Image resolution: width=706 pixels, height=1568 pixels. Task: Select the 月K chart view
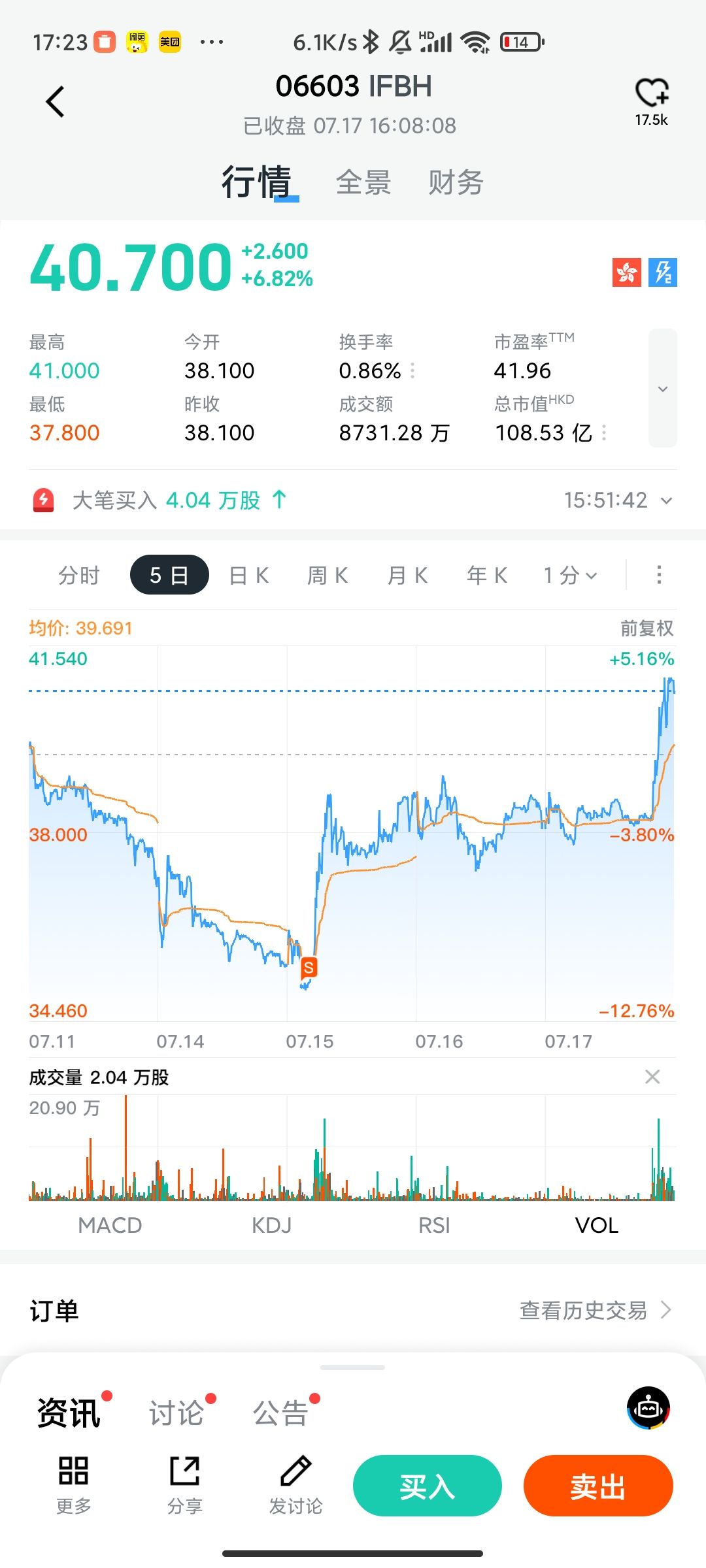coord(407,576)
